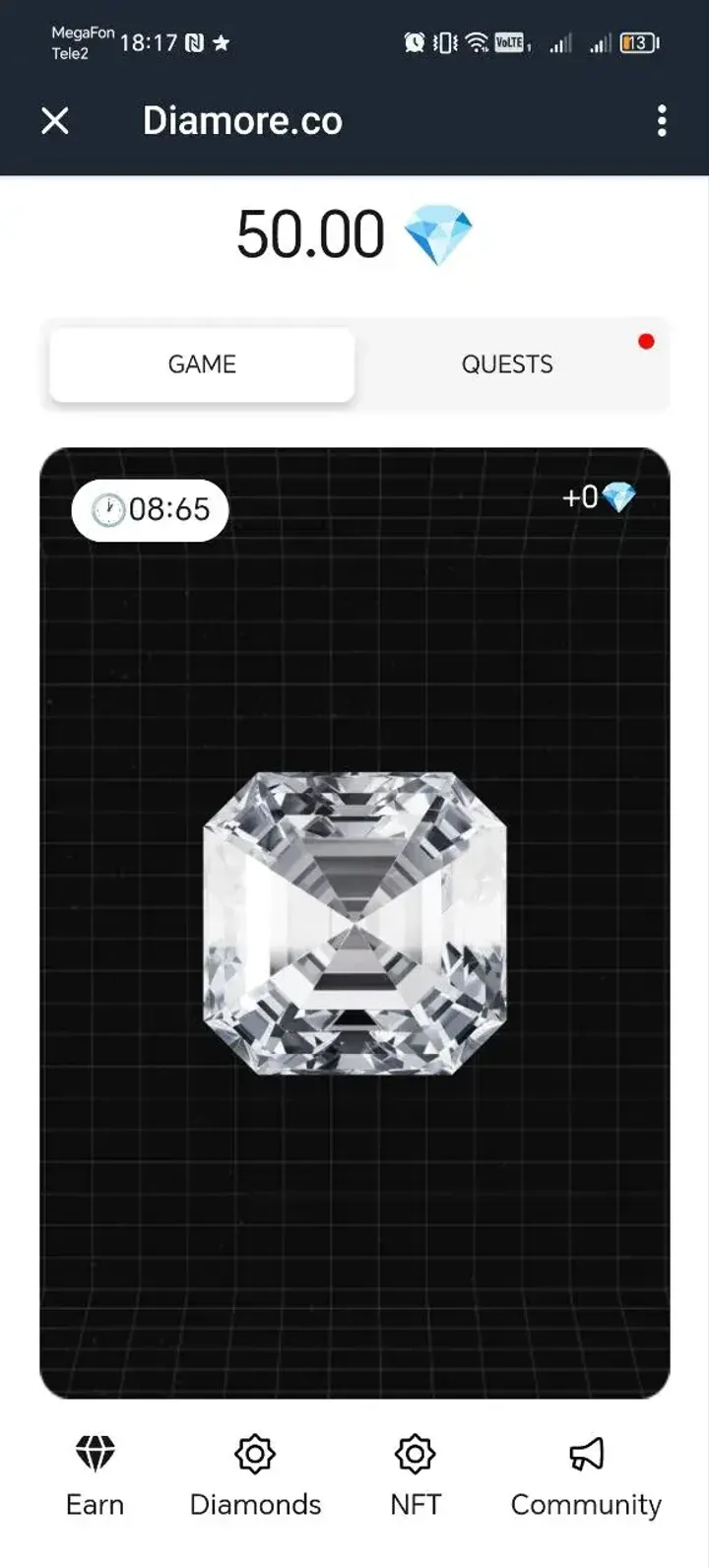Click the diamond icon next to +0 counter
Image resolution: width=709 pixels, height=1568 pixels.
pos(619,498)
